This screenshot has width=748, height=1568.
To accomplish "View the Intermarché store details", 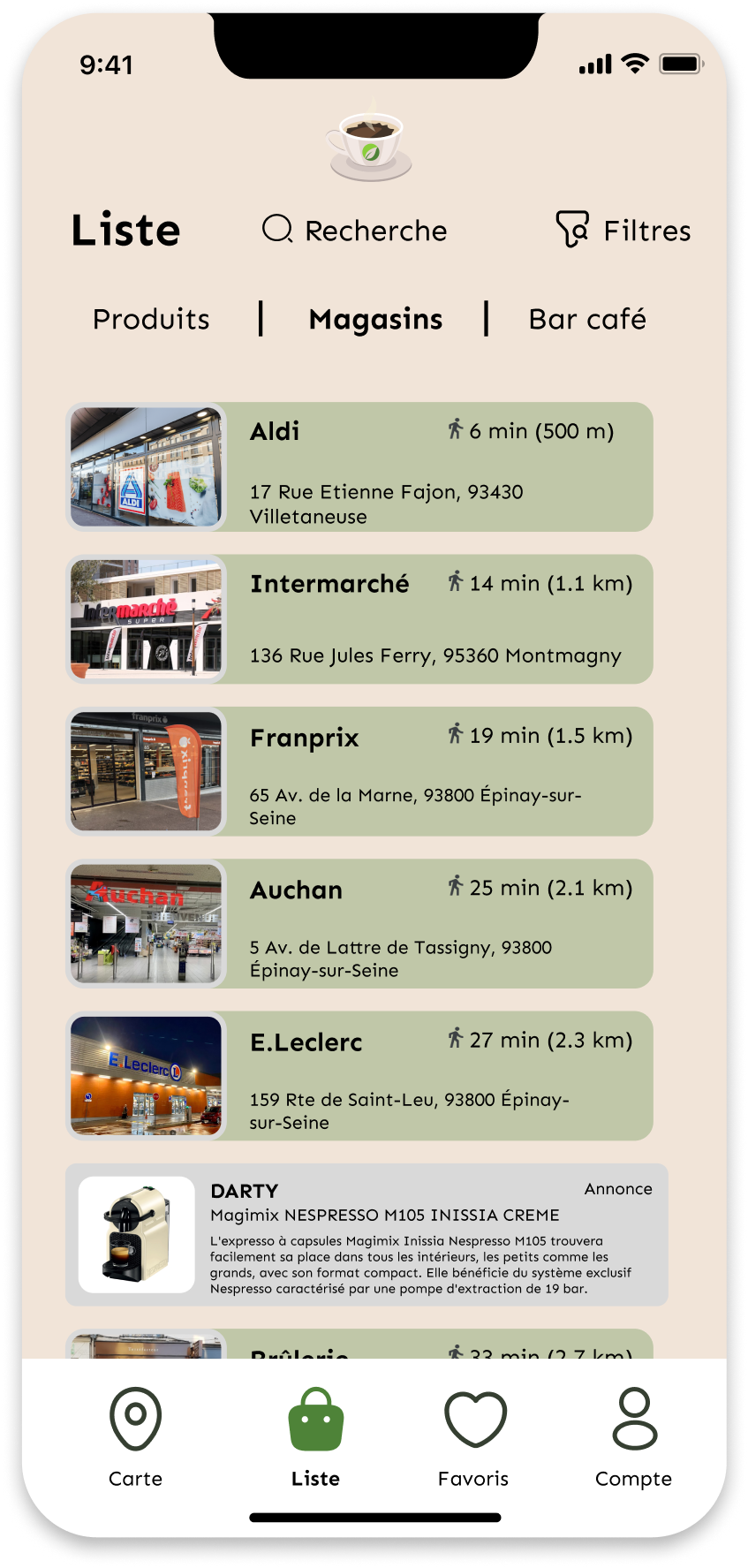I will click(359, 619).
